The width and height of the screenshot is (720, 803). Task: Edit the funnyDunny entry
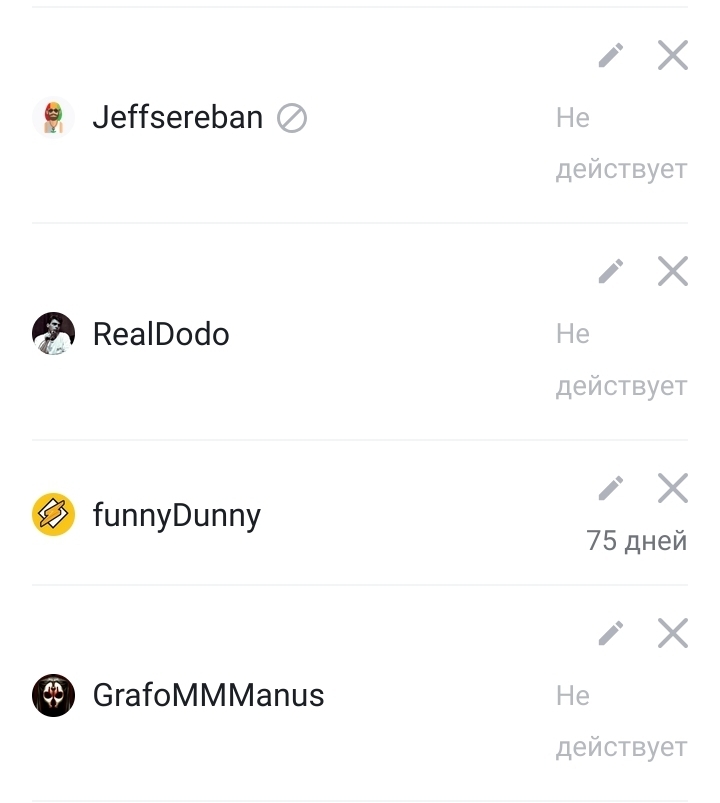coord(610,489)
